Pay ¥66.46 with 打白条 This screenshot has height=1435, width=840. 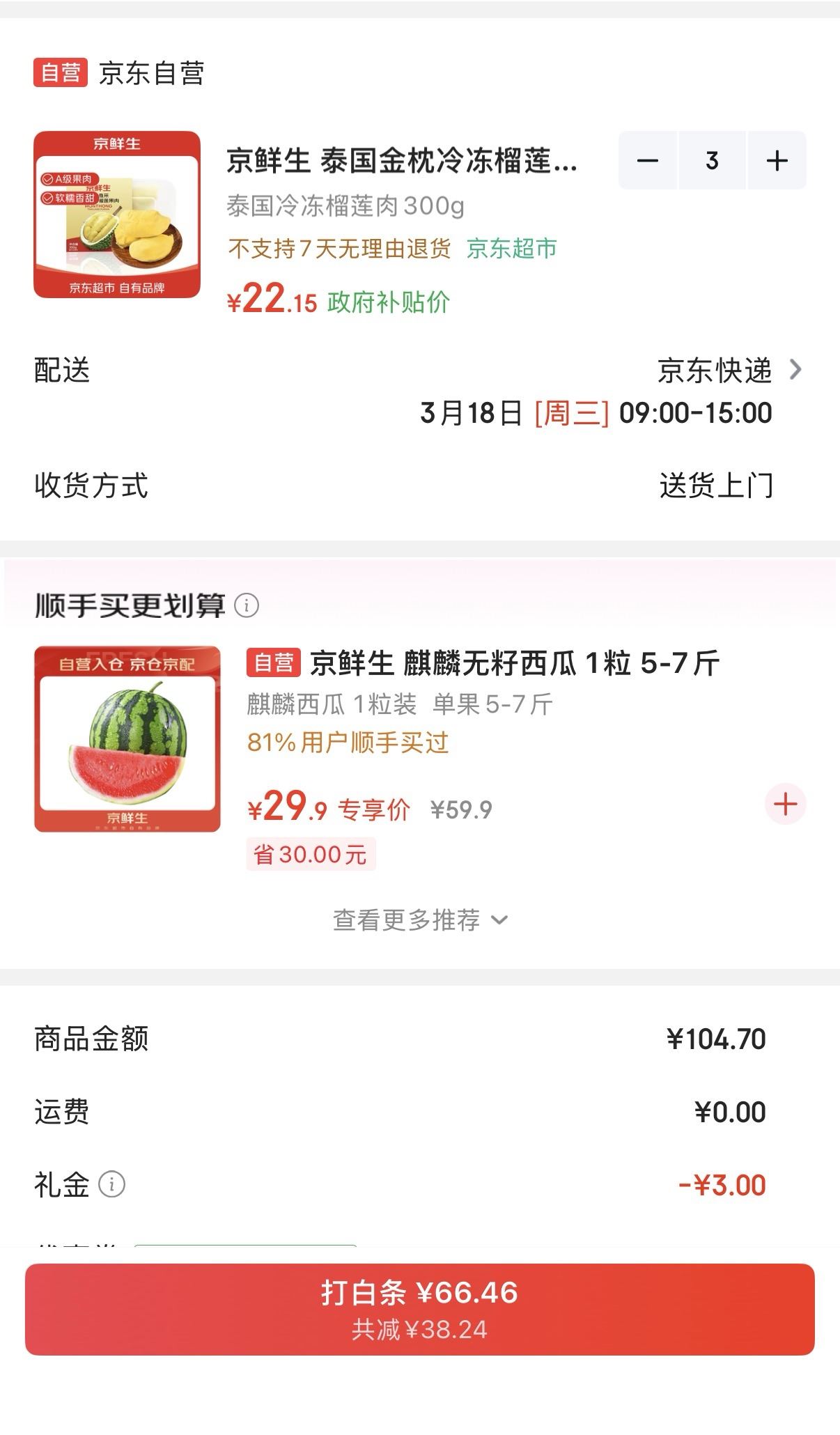419,1309
